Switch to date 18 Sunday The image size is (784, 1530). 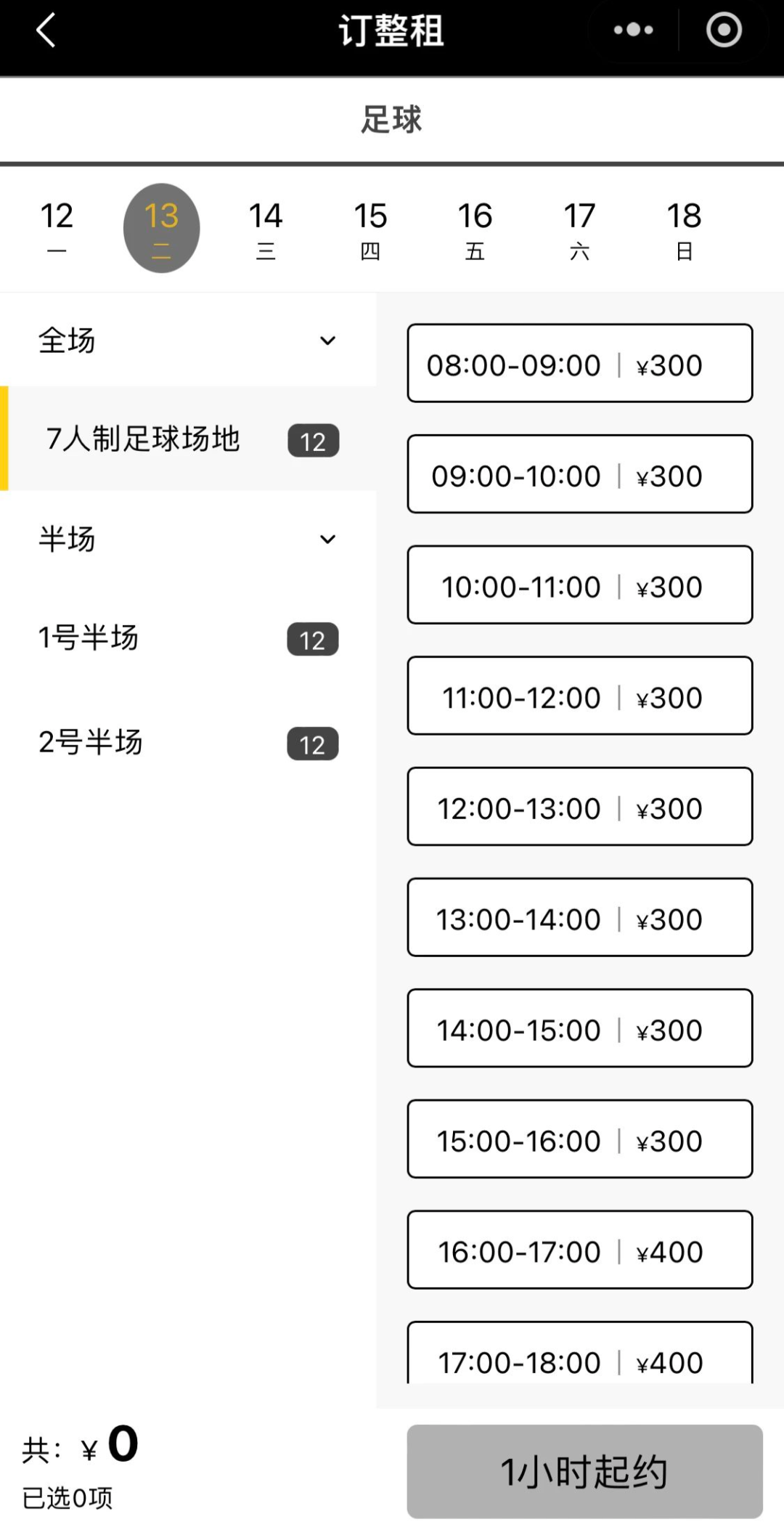tap(684, 228)
